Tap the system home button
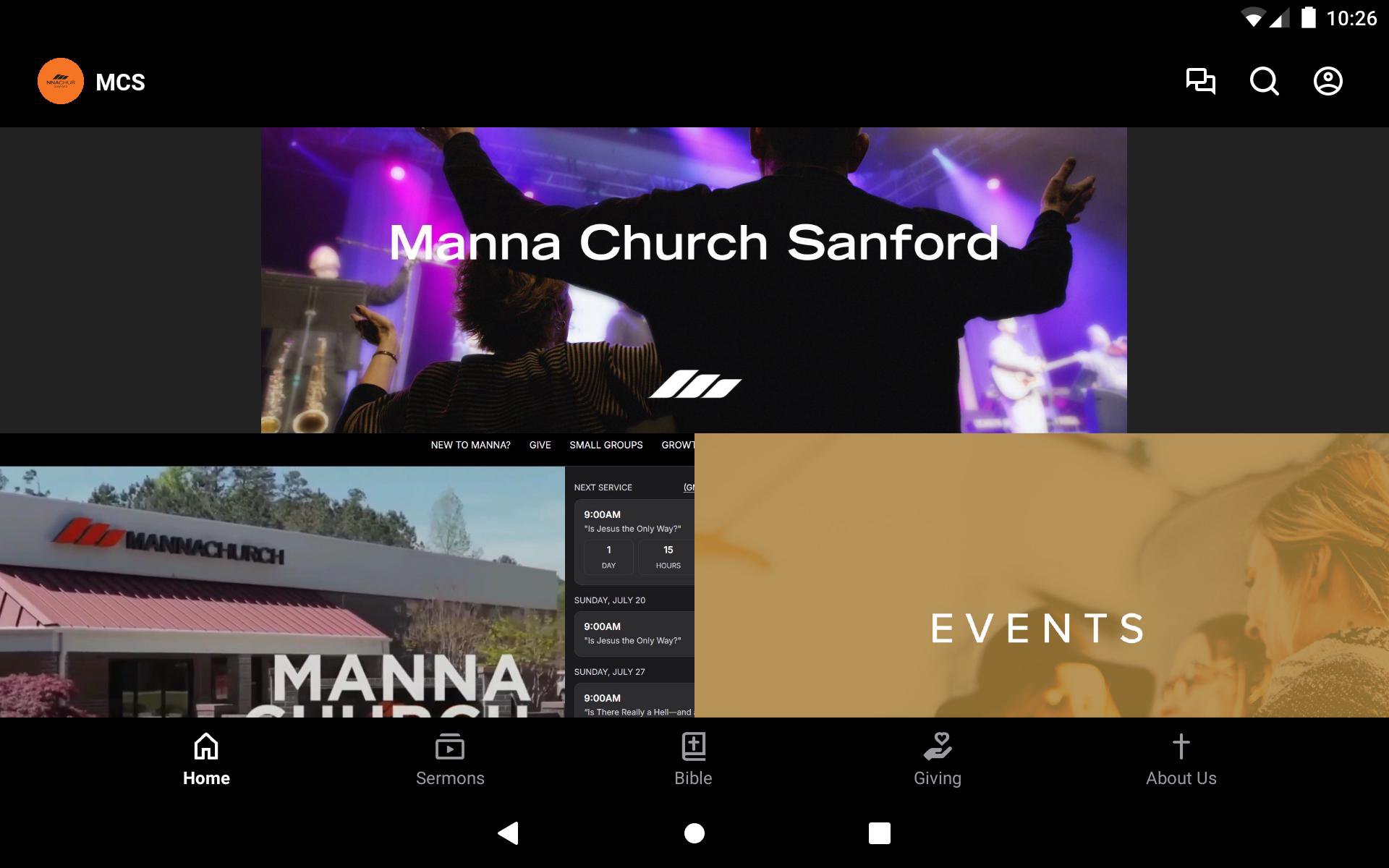1389x868 pixels. tap(694, 833)
